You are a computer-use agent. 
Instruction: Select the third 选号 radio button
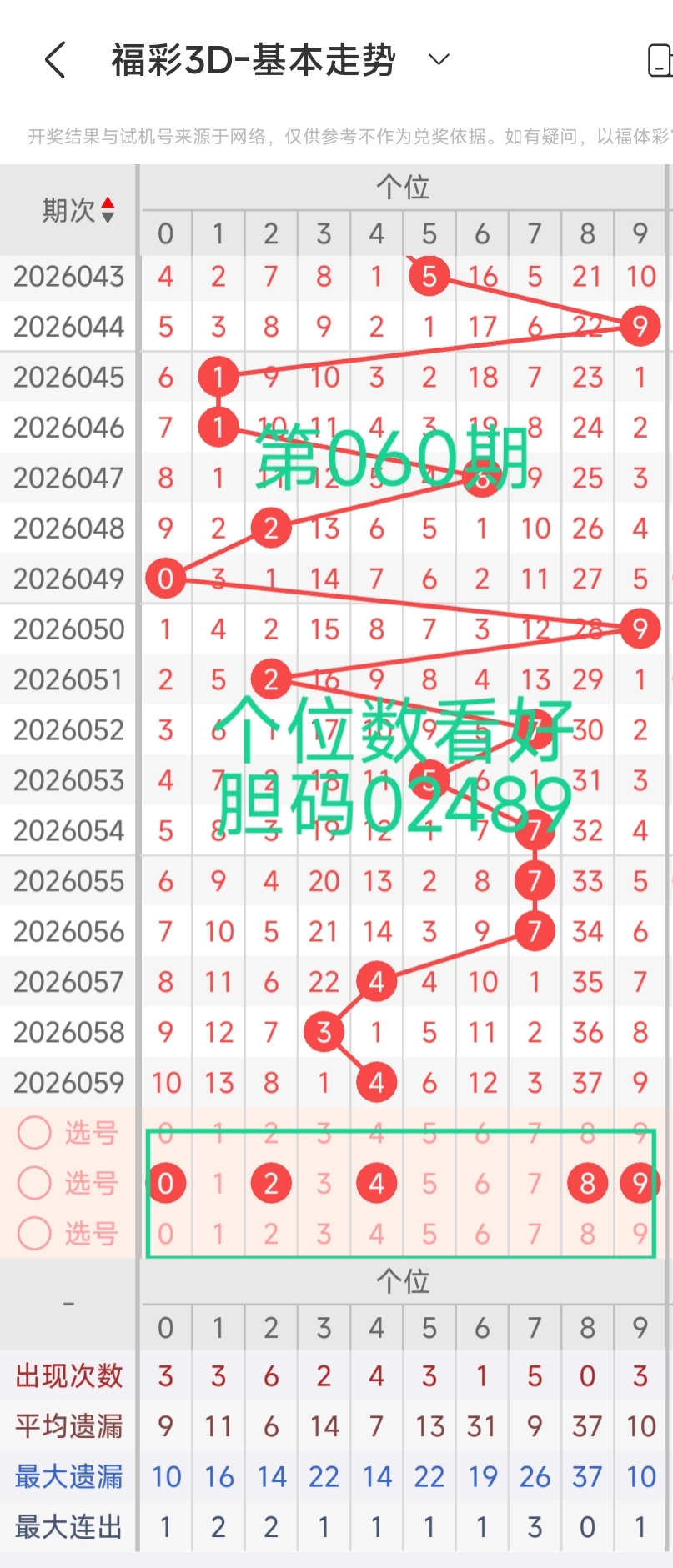tap(34, 1234)
